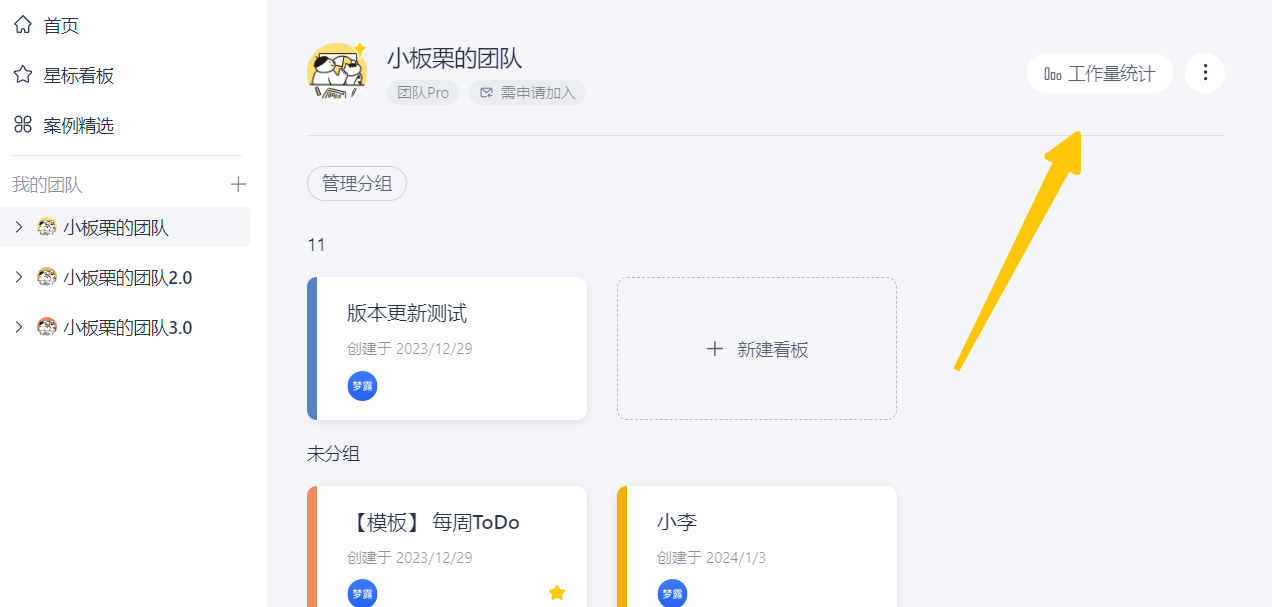This screenshot has height=607, width=1272.
Task: Tap the 需申请加入 join setting chip
Action: (x=527, y=93)
